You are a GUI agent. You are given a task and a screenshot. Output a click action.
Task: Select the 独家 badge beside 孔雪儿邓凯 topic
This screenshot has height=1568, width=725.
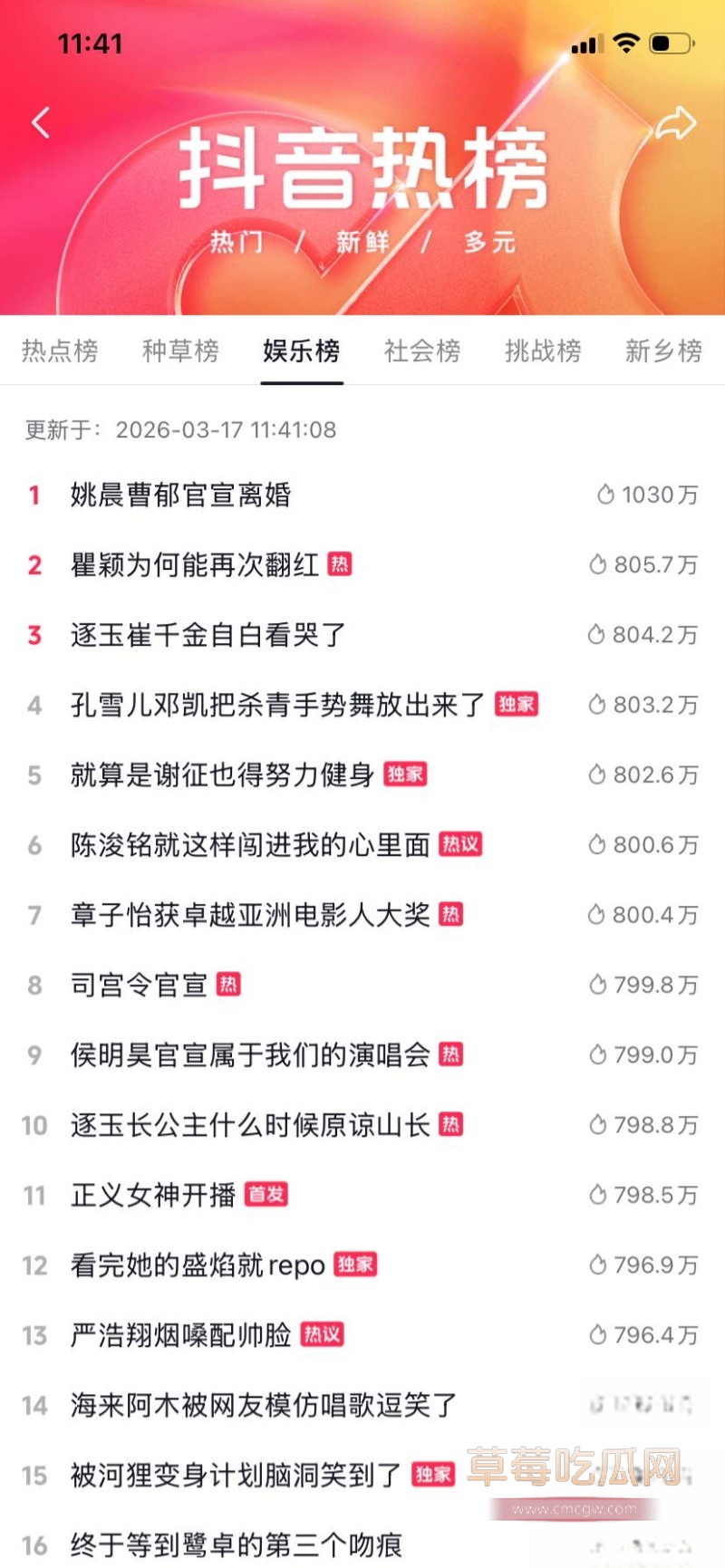tap(517, 704)
